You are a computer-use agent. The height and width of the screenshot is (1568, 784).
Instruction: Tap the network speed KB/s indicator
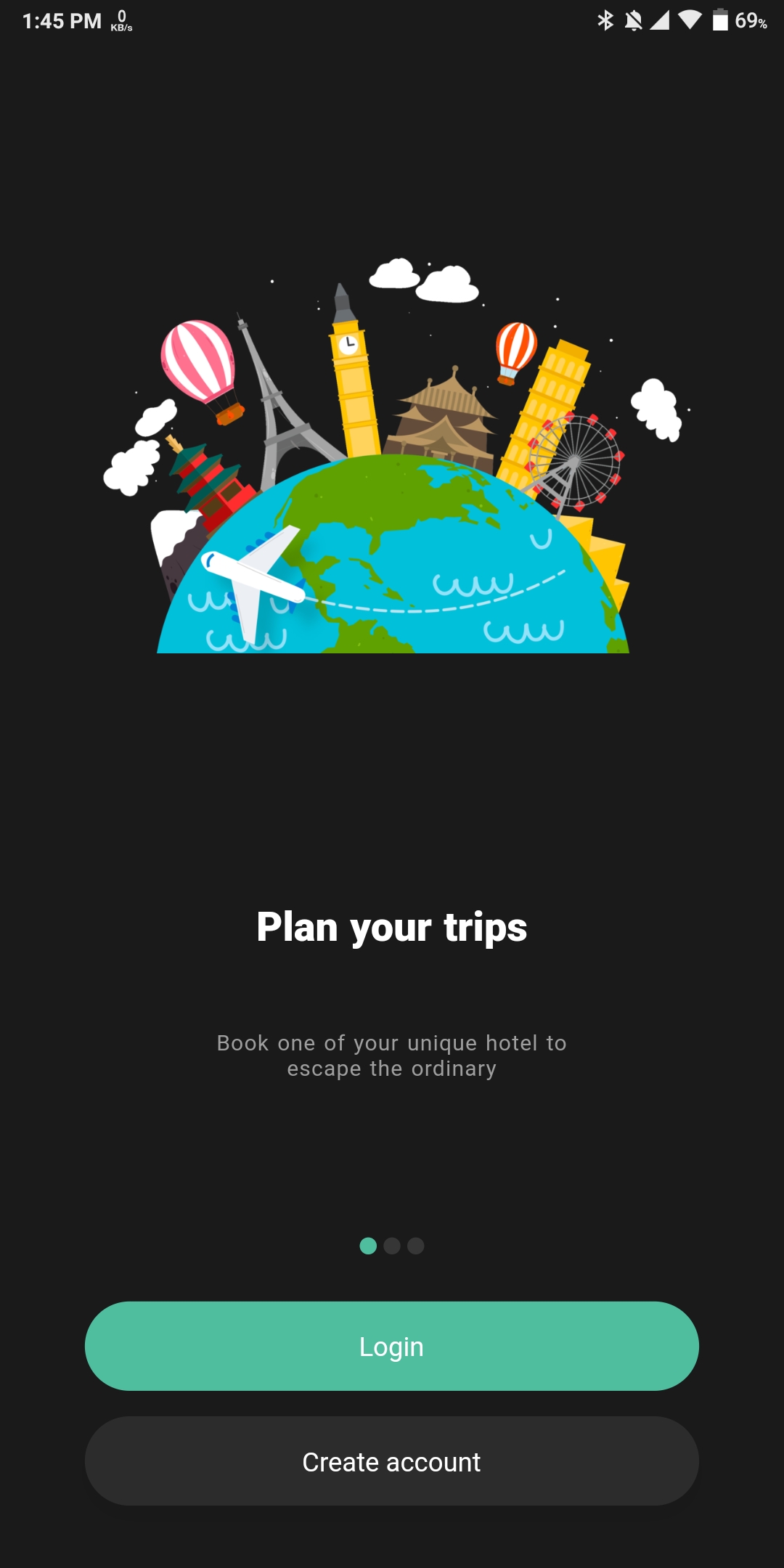click(x=121, y=23)
